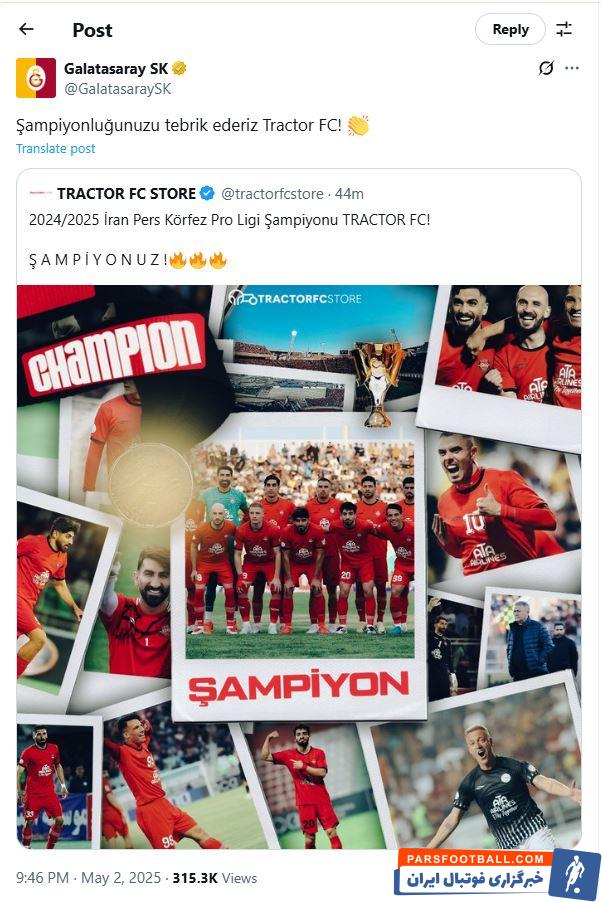The image size is (602, 902).
Task: Tap the Reply button
Action: click(510, 29)
